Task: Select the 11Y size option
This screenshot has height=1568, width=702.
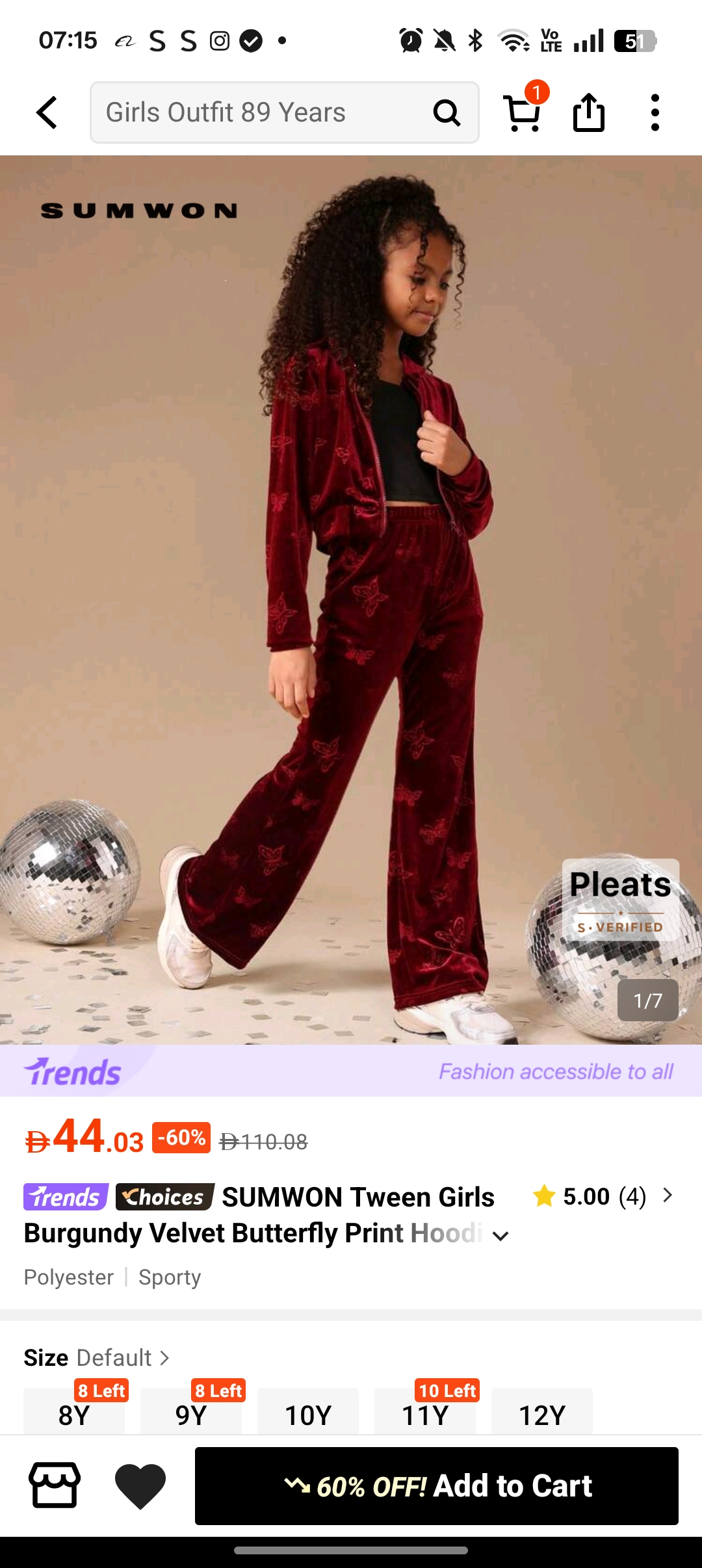Action: [x=425, y=1415]
